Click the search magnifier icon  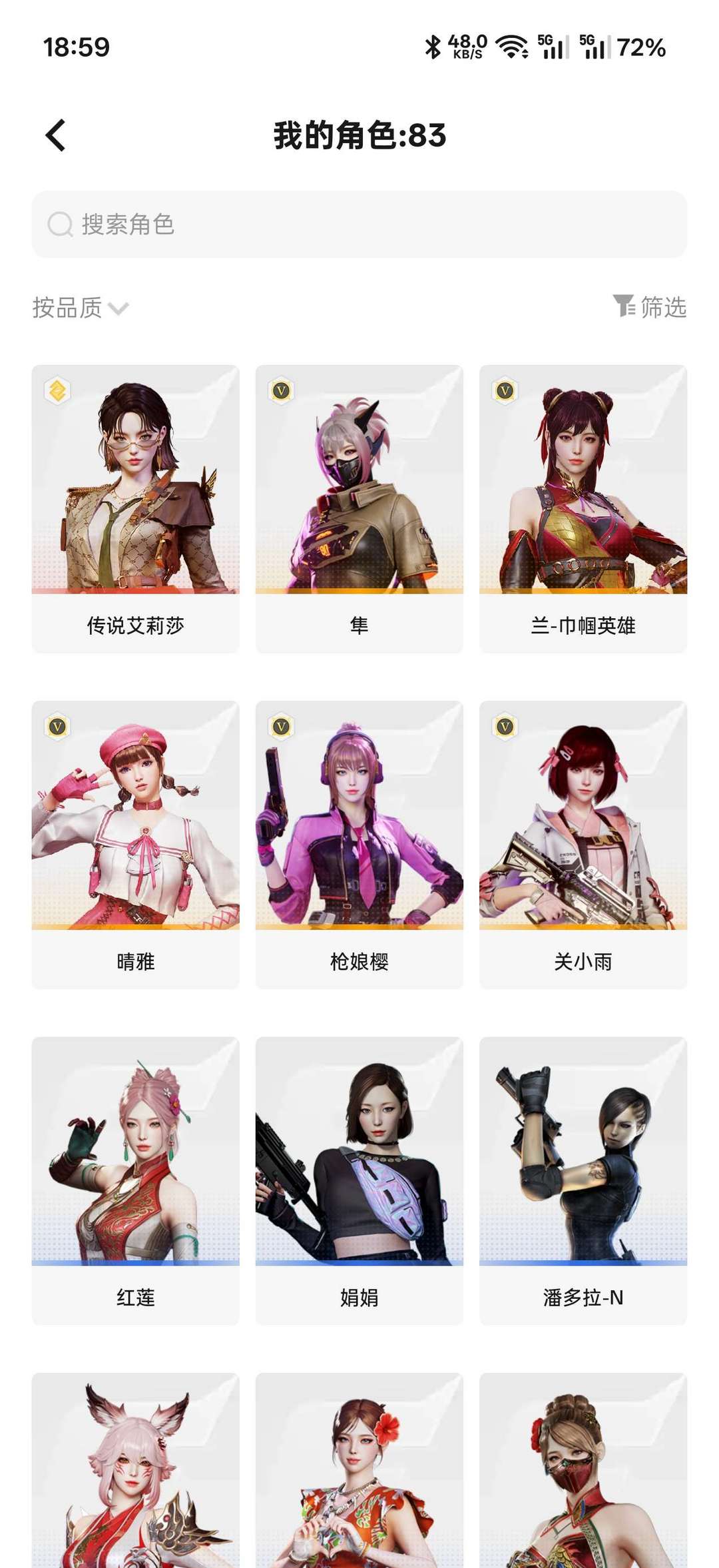click(60, 224)
